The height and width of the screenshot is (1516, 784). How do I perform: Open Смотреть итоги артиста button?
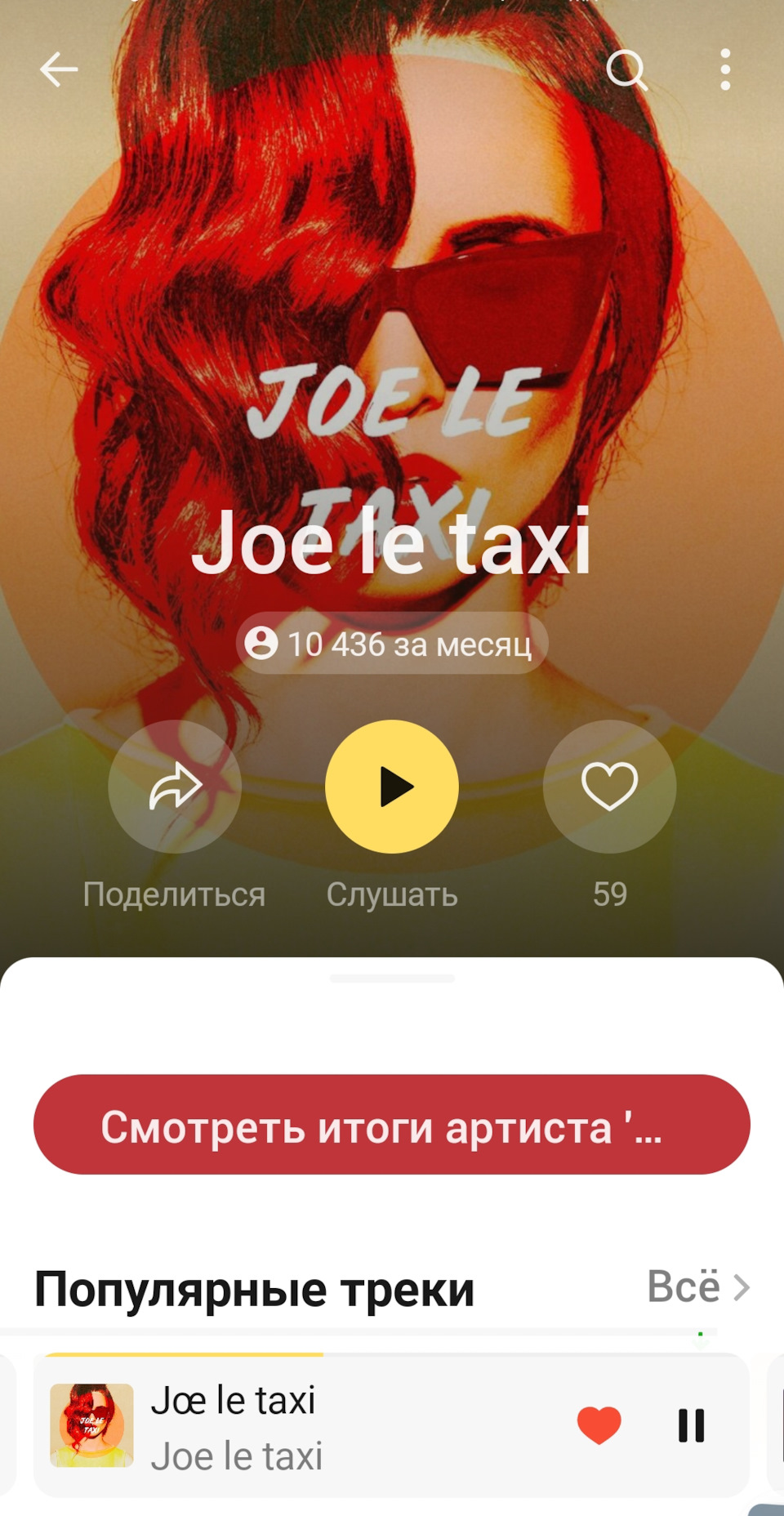pyautogui.click(x=392, y=1125)
